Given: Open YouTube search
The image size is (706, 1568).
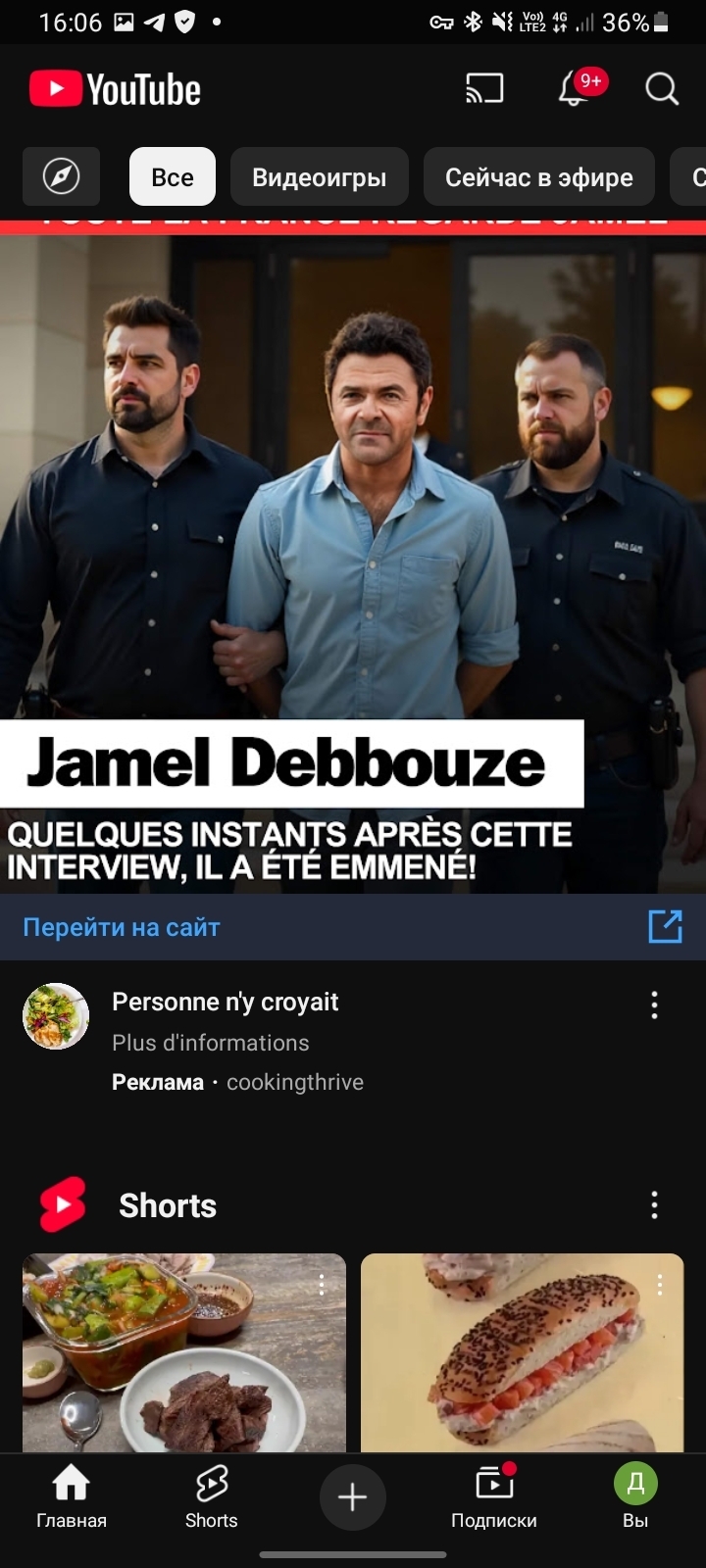Looking at the screenshot, I should point(662,89).
